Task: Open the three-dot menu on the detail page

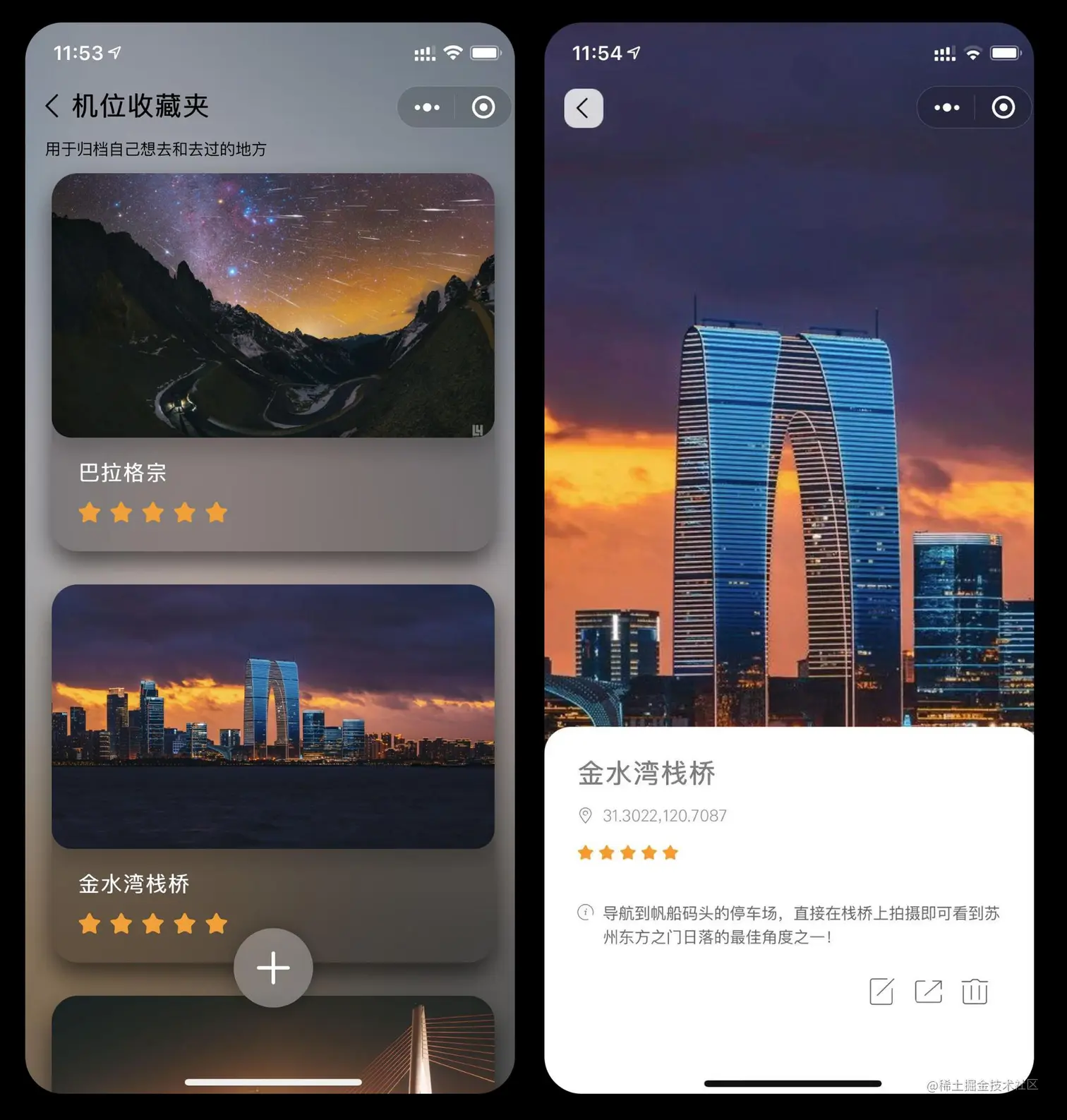Action: [946, 107]
